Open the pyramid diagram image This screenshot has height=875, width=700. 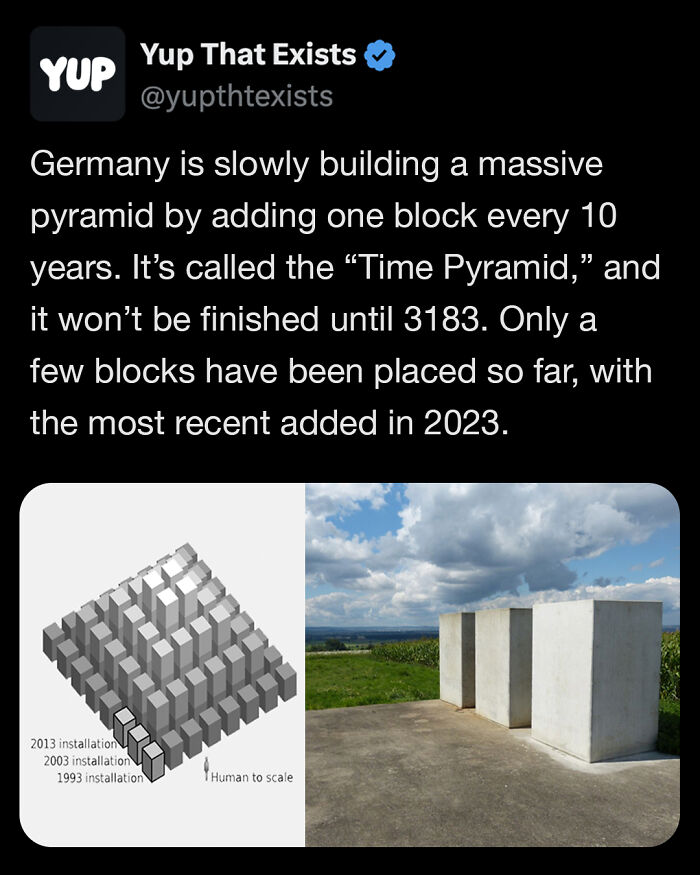click(162, 665)
